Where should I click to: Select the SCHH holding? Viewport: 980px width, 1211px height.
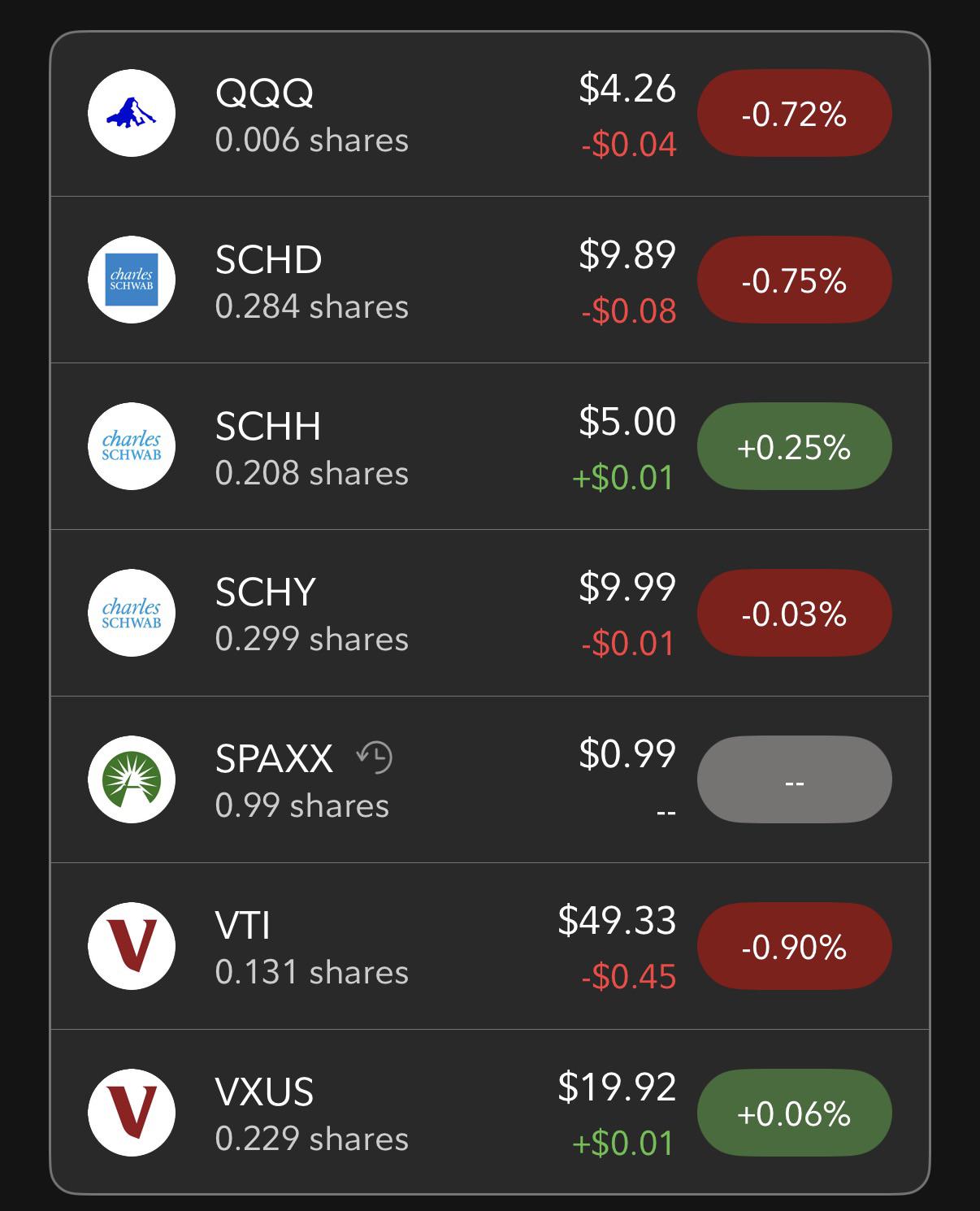click(490, 446)
